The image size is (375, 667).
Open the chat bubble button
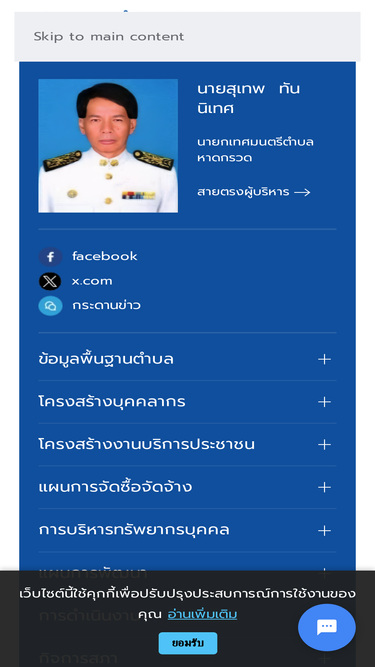pyautogui.click(x=327, y=627)
